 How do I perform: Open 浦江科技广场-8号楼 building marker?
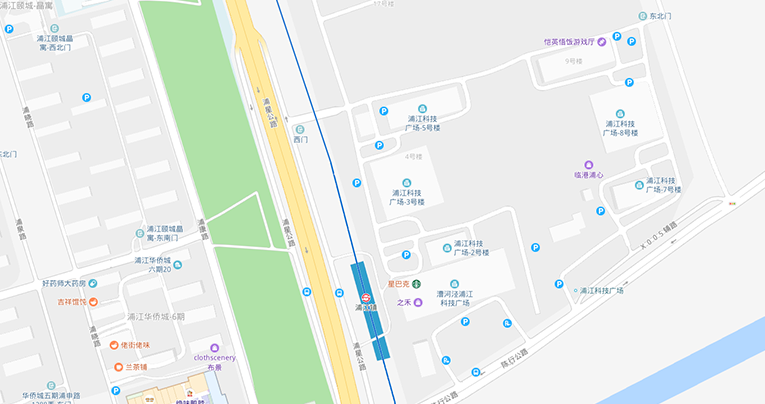coord(620,114)
